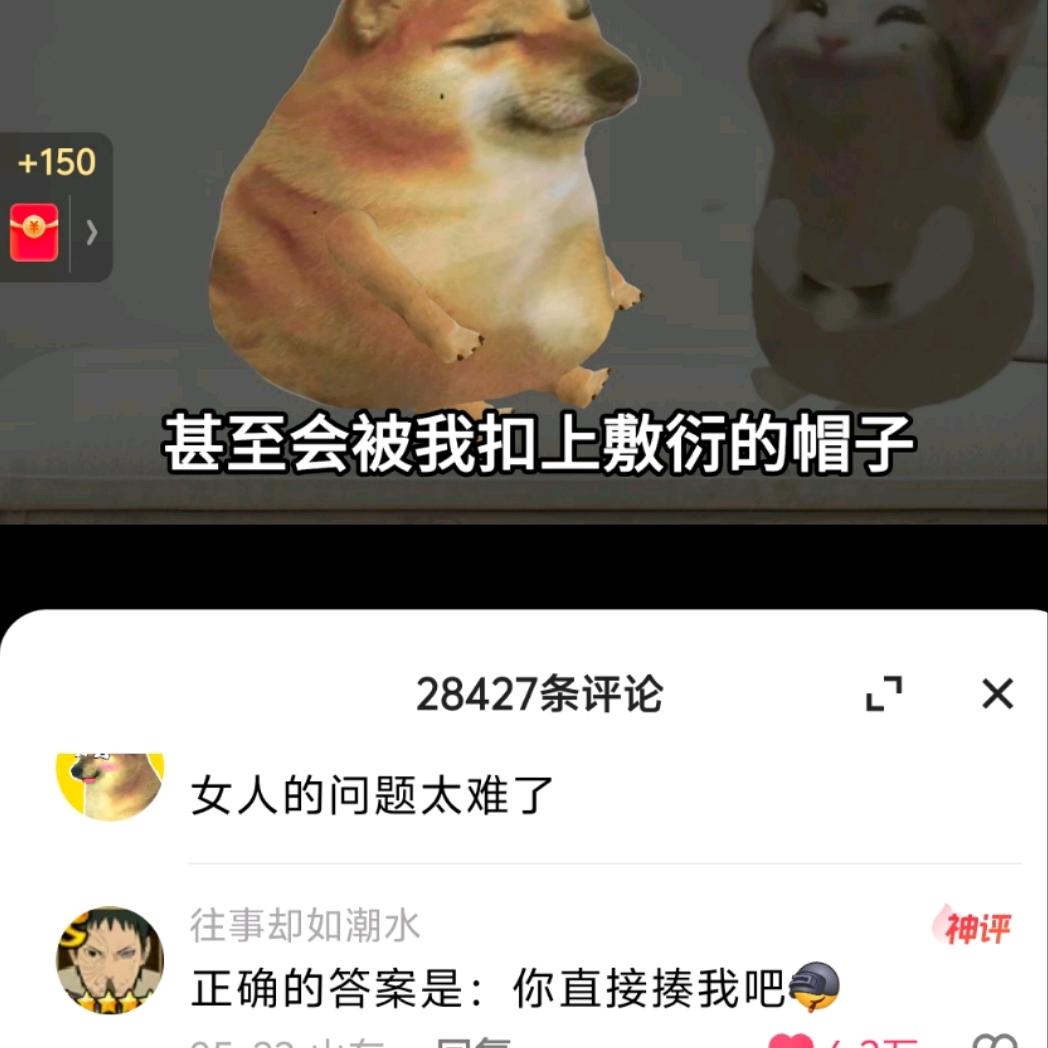Open 往事却如潮水's profile avatar

pyautogui.click(x=109, y=960)
